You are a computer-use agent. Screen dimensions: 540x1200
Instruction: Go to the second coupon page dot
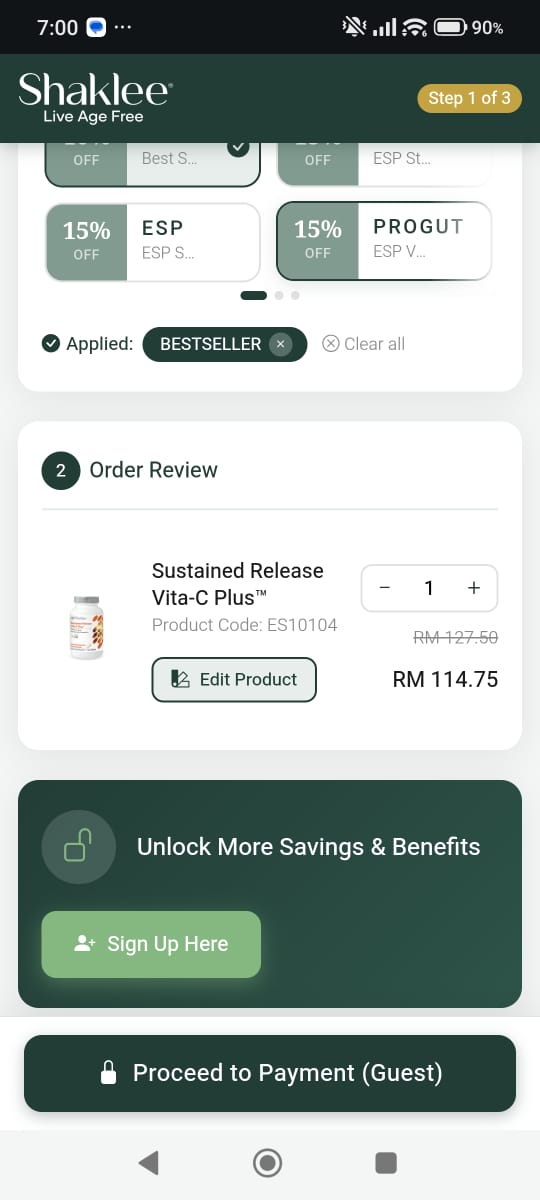pyautogui.click(x=279, y=295)
